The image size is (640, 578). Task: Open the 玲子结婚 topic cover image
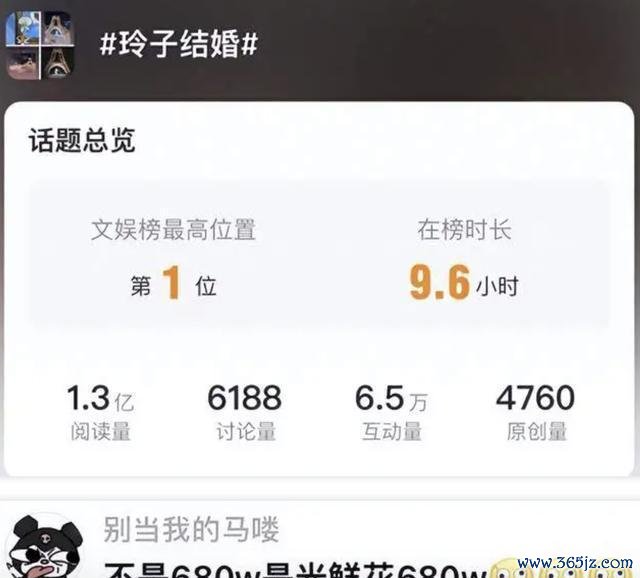[x=40, y=45]
